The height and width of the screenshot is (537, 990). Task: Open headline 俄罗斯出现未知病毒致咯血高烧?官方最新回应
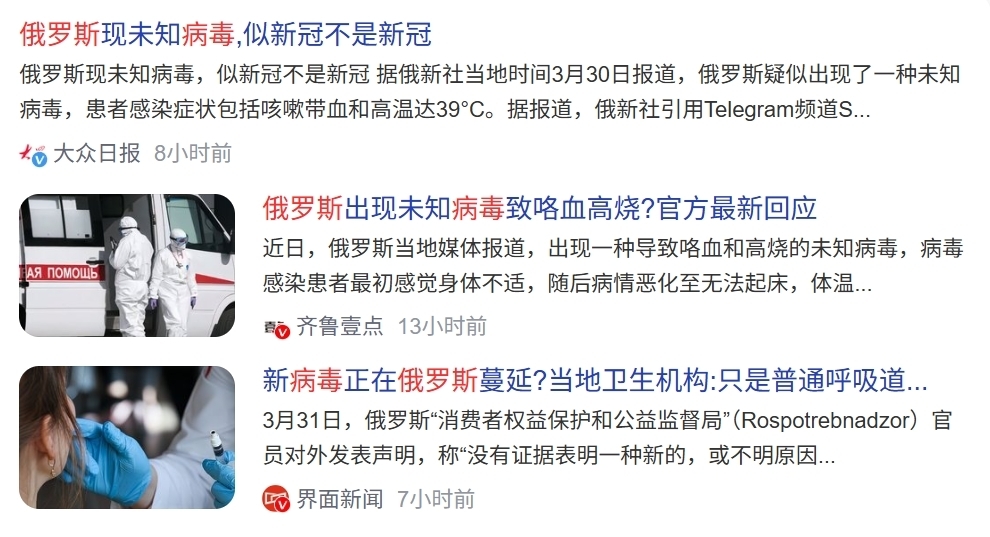[540, 208]
